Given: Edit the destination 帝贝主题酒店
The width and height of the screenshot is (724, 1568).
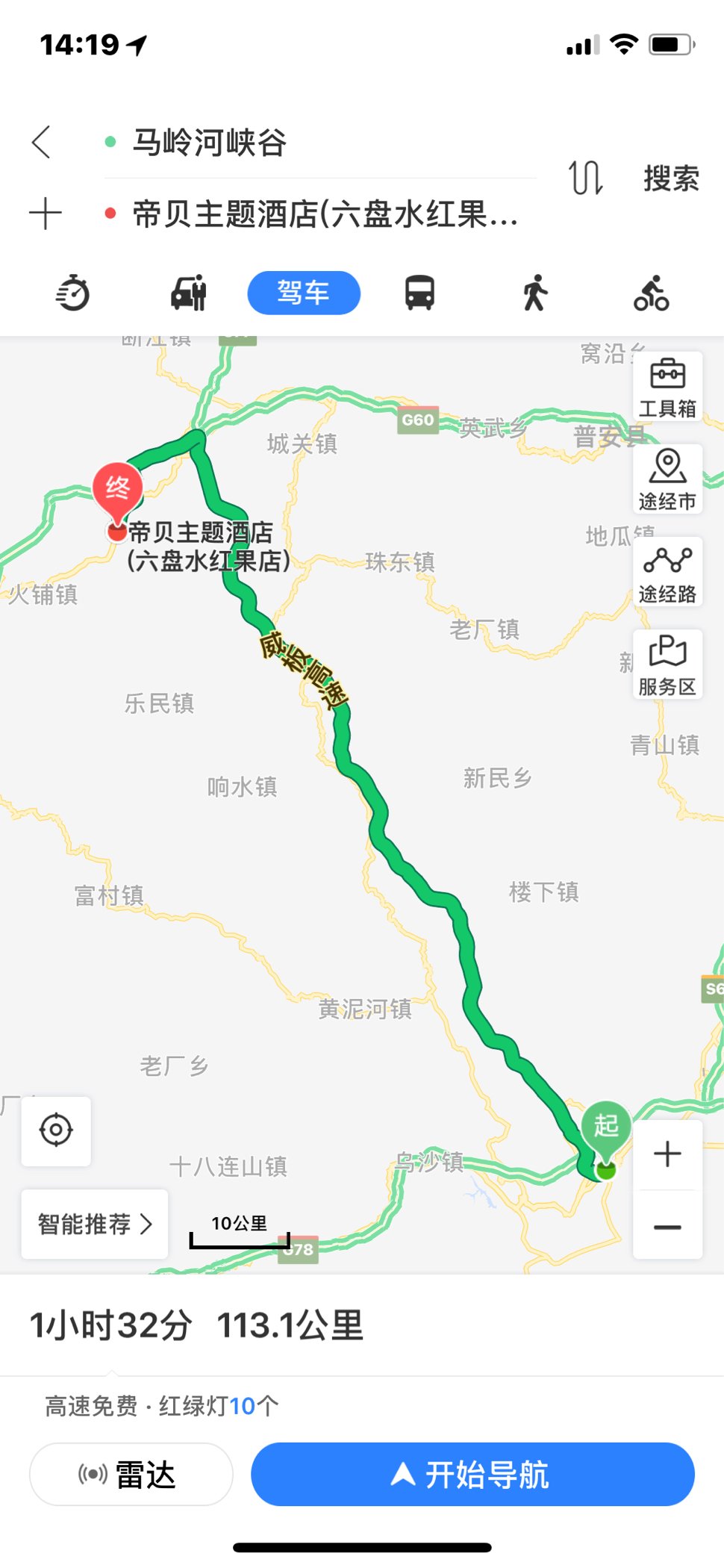Looking at the screenshot, I should pos(325,214).
